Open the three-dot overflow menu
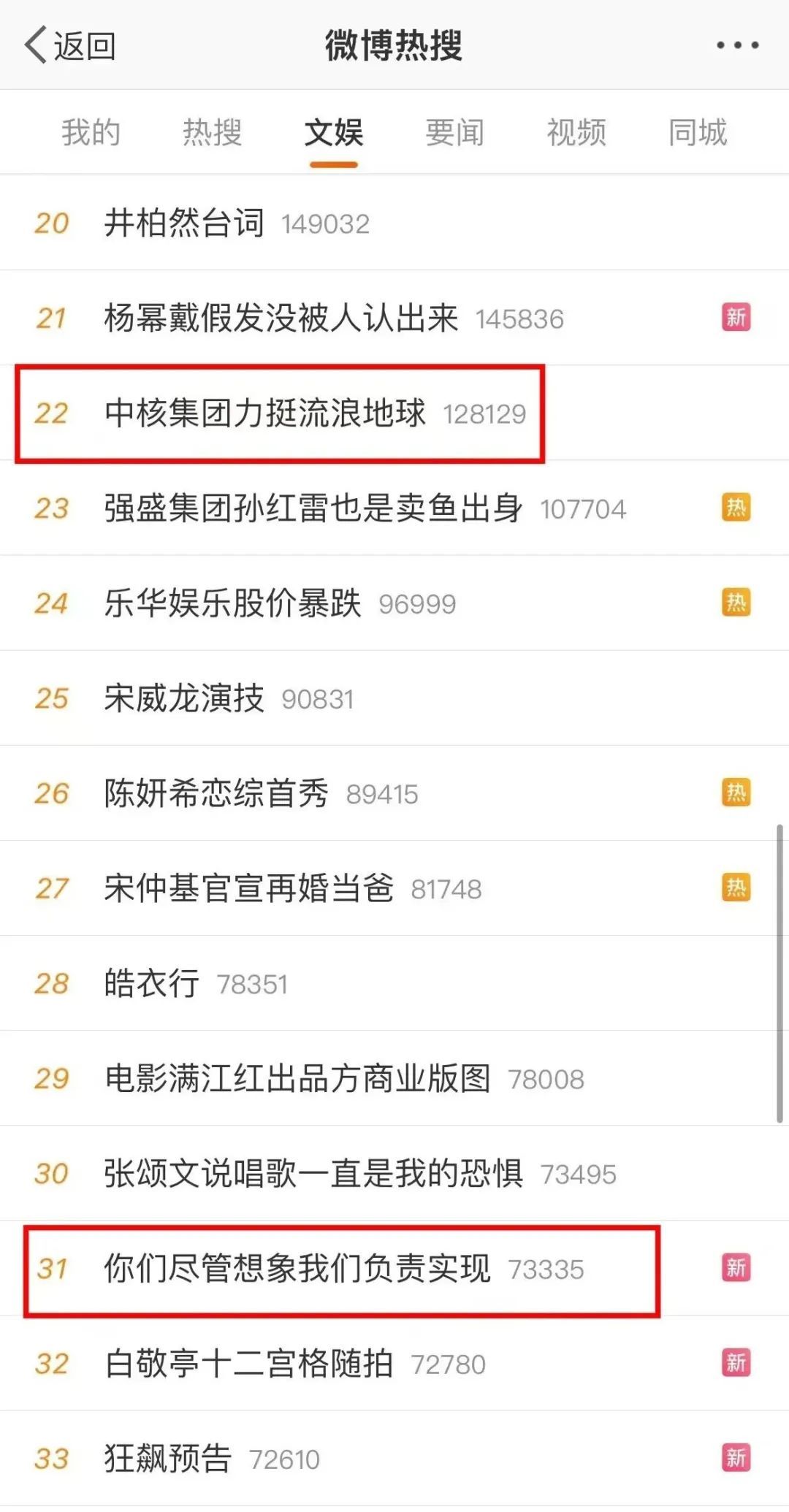 point(737,45)
